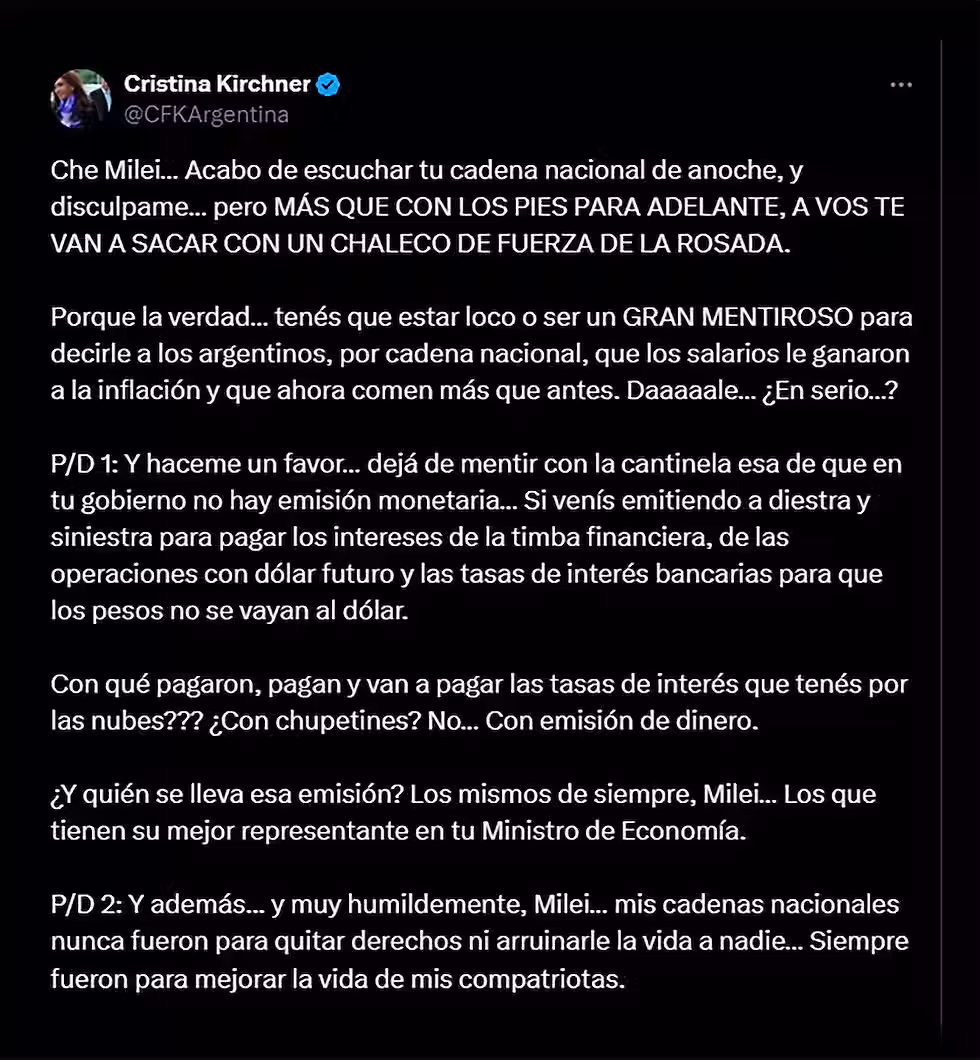Open Cristina Kirchner's profile picture
The image size is (980, 1060).
[x=81, y=99]
